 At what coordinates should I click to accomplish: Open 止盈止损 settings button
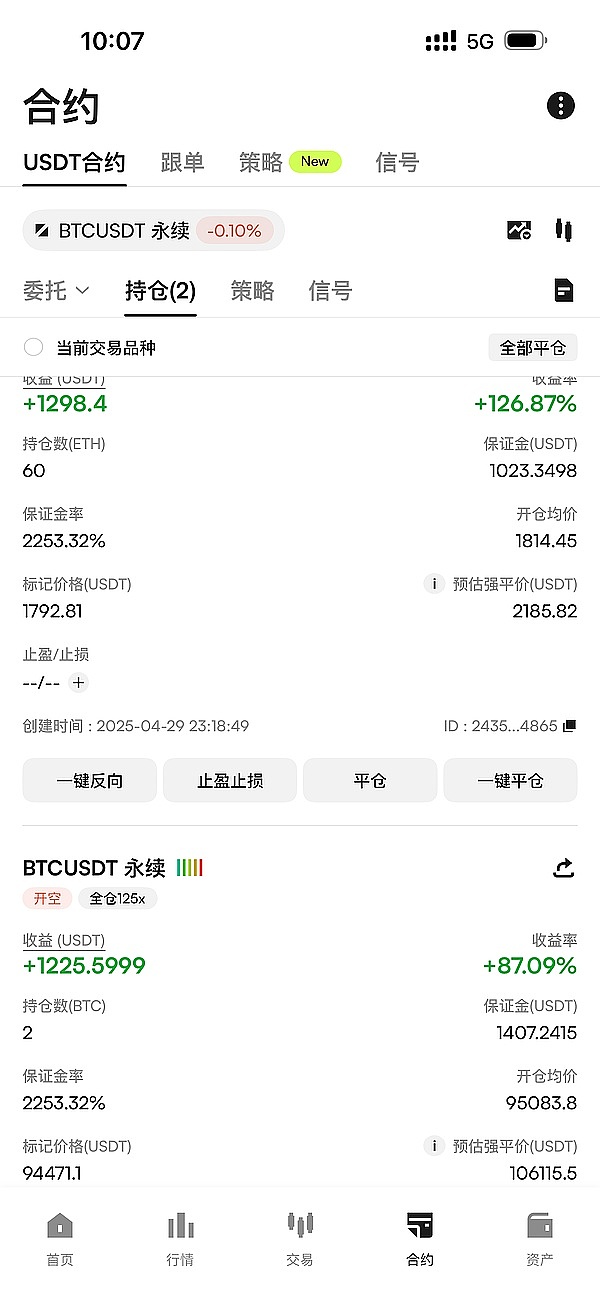[x=230, y=781]
